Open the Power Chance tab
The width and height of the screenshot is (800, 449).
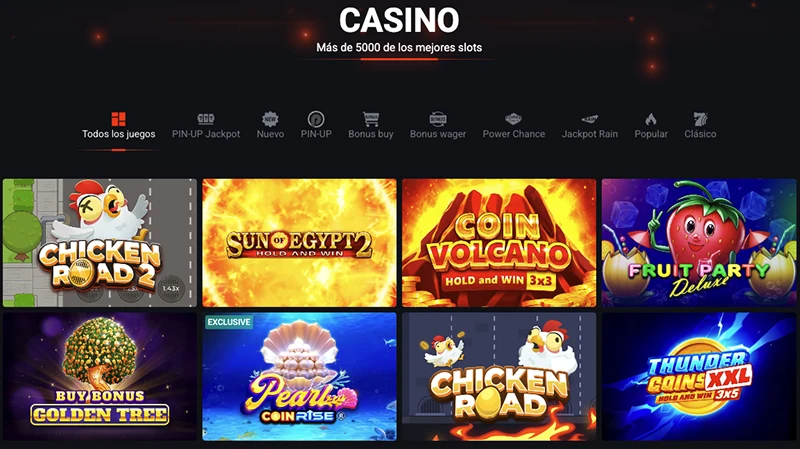[514, 126]
